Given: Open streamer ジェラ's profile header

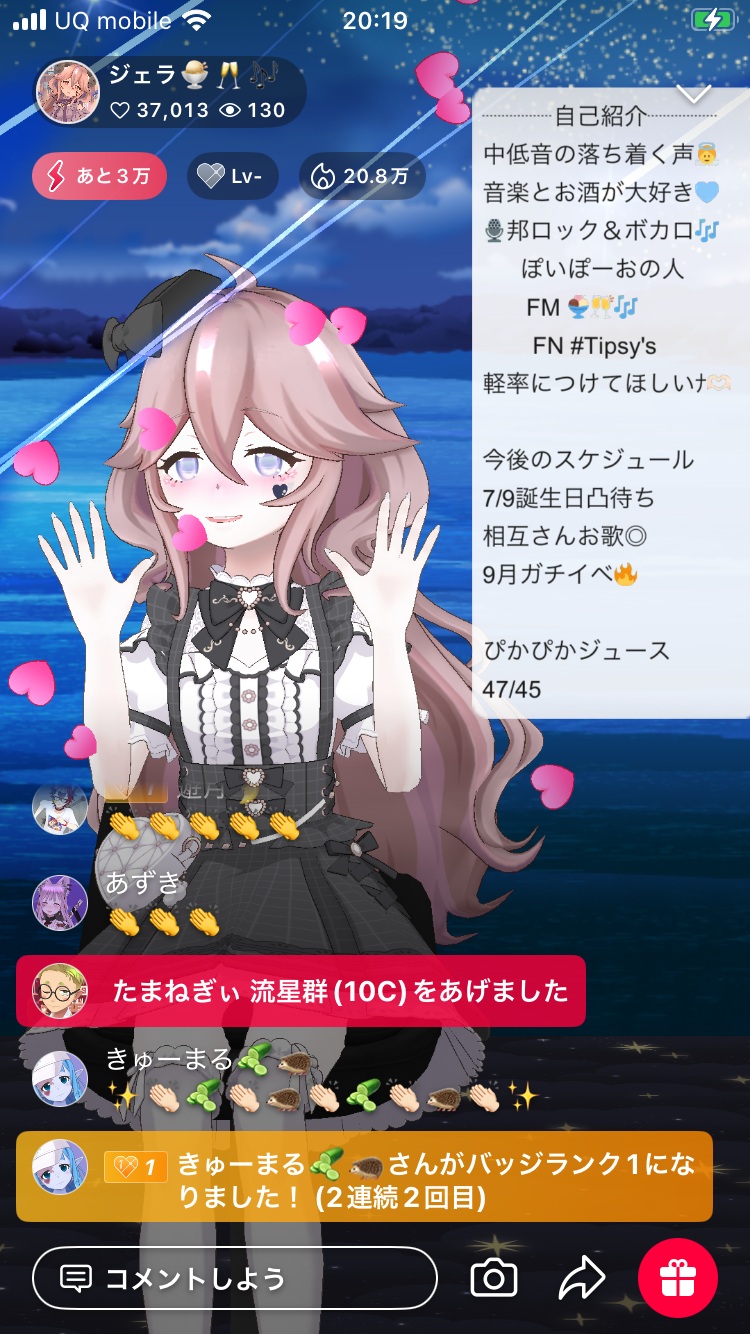Looking at the screenshot, I should tap(168, 92).
